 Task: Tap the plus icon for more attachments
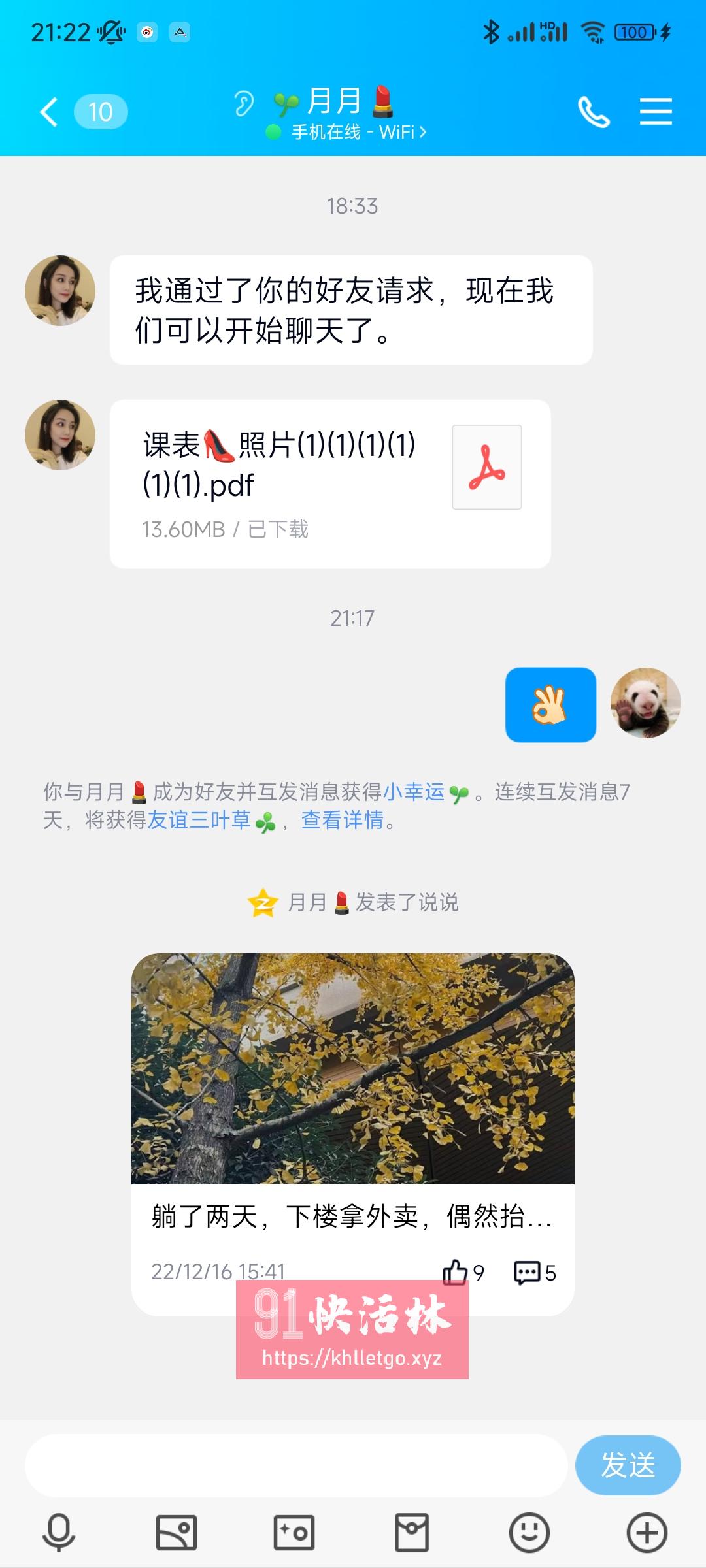(647, 1532)
